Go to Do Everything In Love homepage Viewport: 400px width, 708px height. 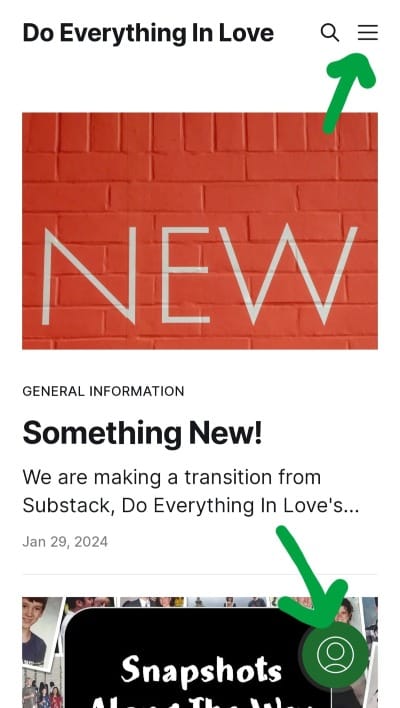click(148, 33)
